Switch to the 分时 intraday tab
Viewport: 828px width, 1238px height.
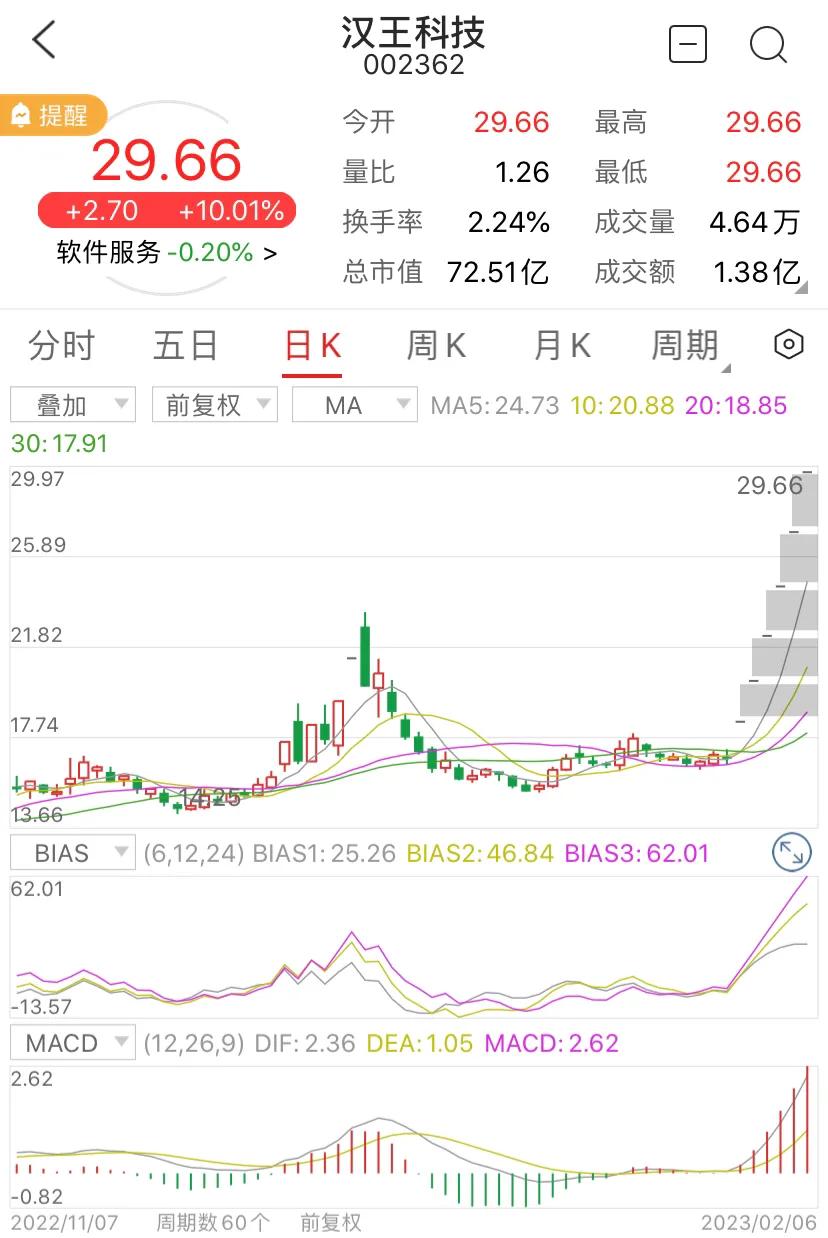(x=63, y=344)
